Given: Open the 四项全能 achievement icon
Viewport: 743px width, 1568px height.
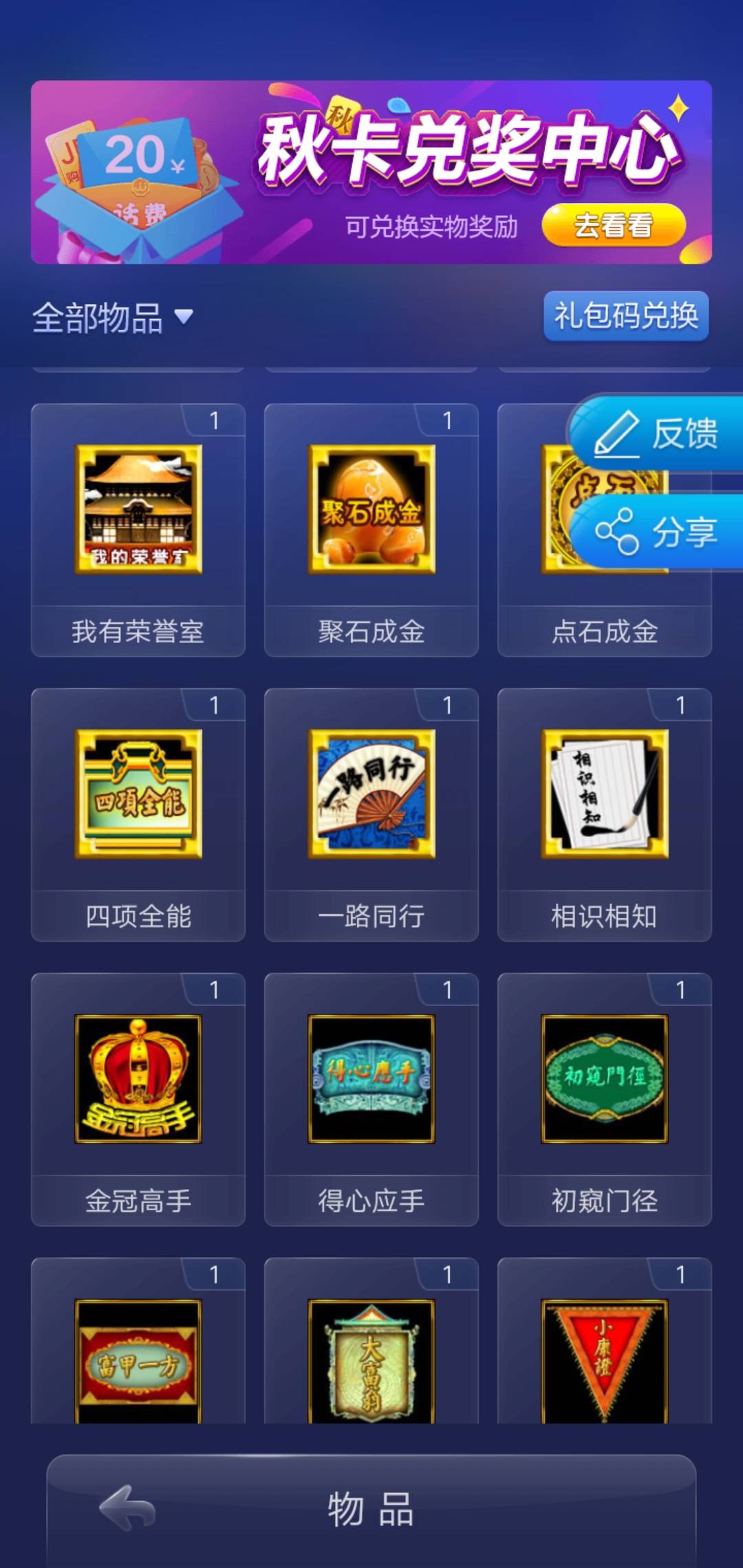Looking at the screenshot, I should click(x=138, y=798).
